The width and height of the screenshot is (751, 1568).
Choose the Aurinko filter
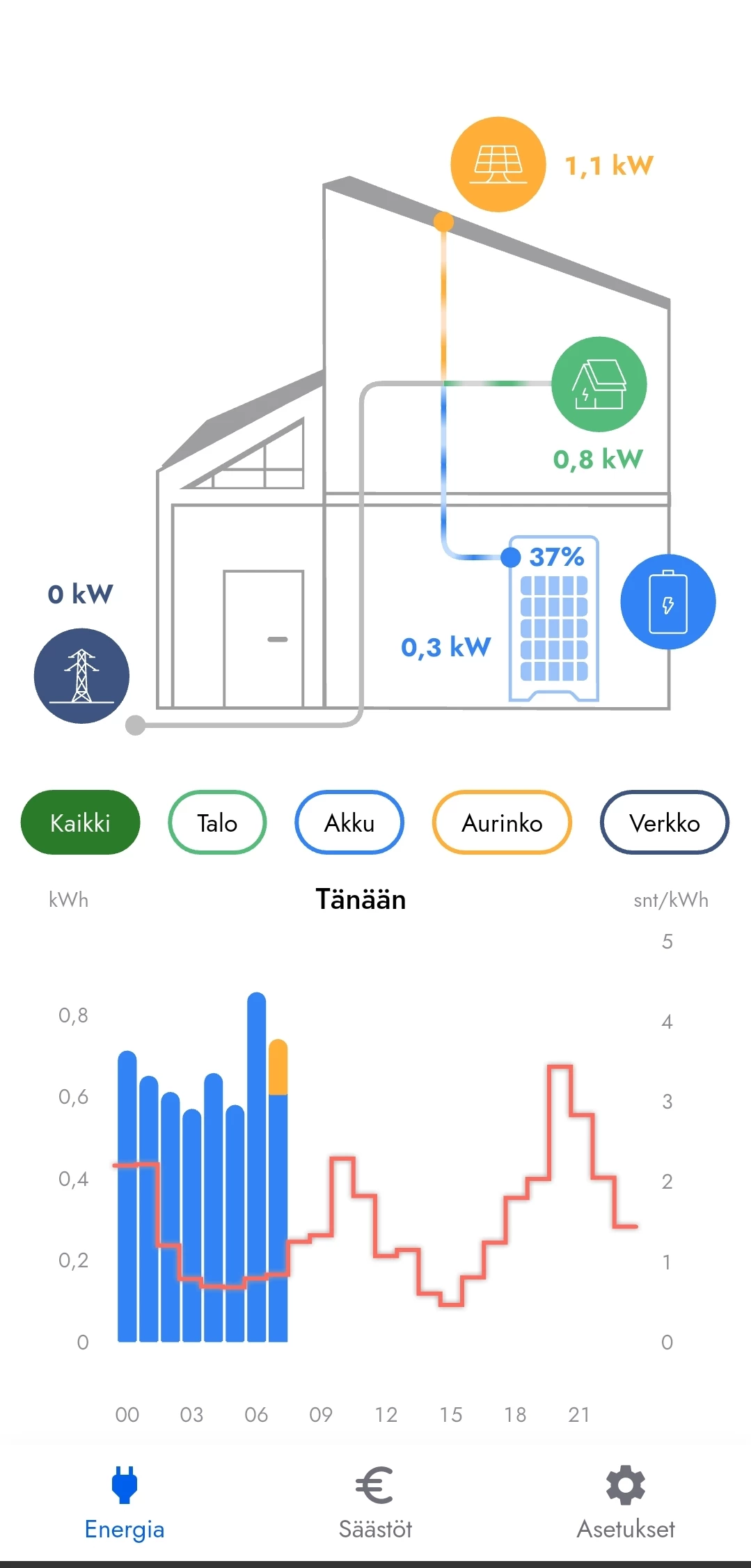tap(502, 823)
